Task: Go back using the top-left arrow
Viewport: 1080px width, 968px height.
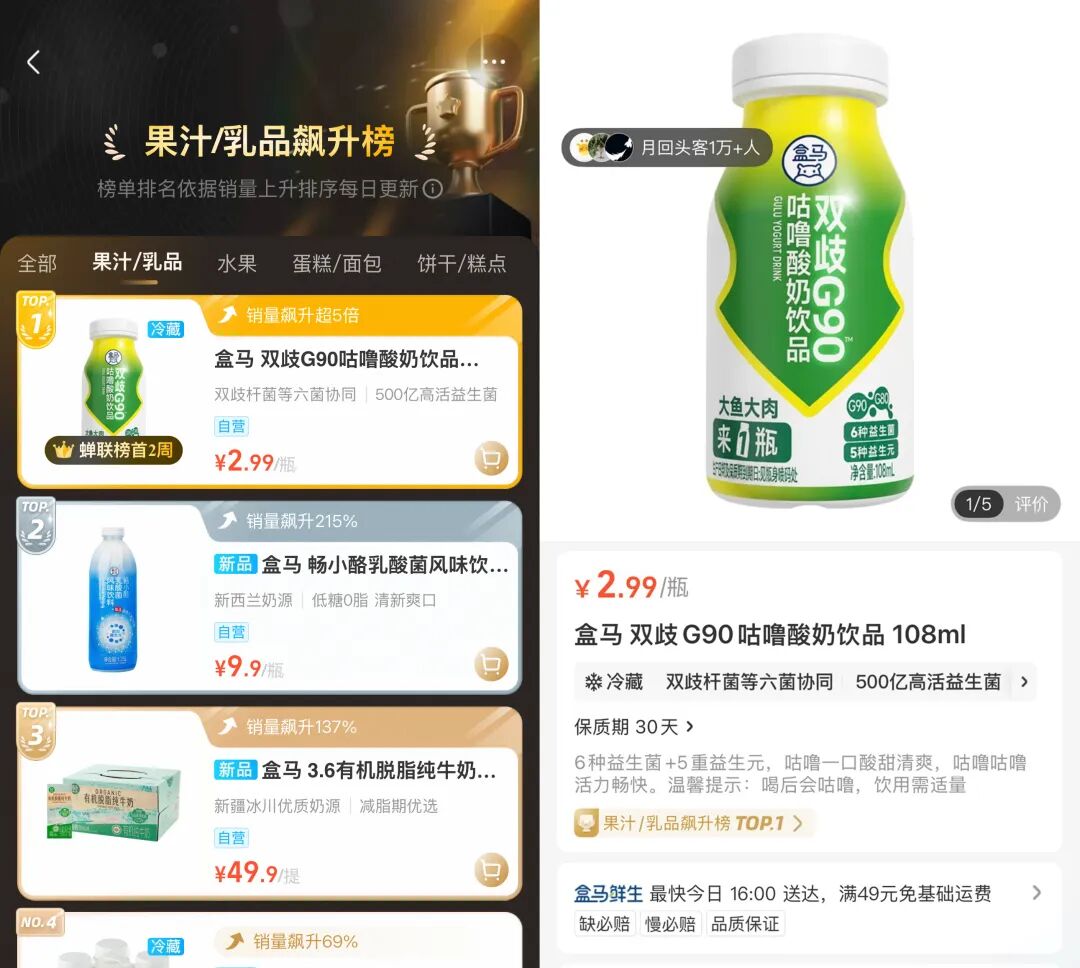Action: click(33, 62)
